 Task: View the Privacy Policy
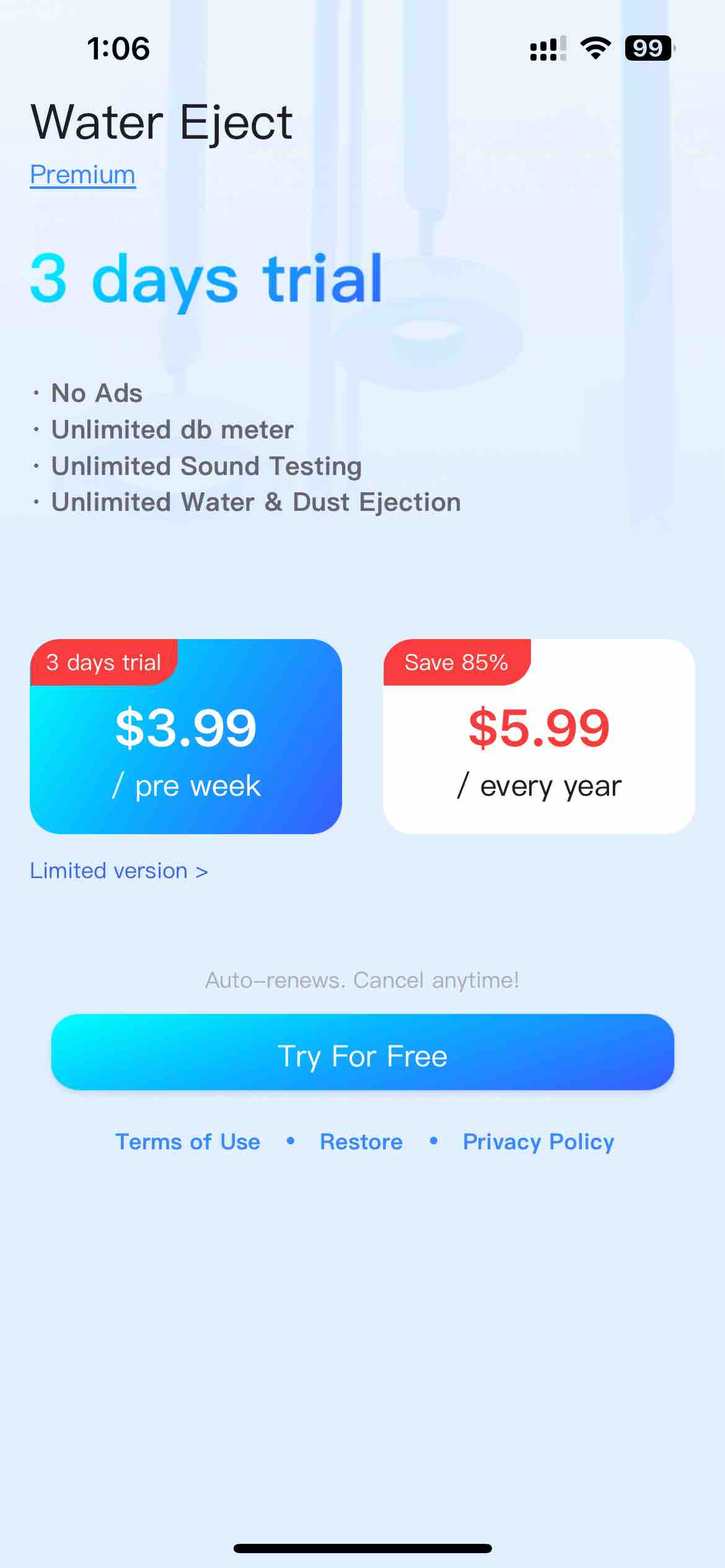coord(538,1141)
